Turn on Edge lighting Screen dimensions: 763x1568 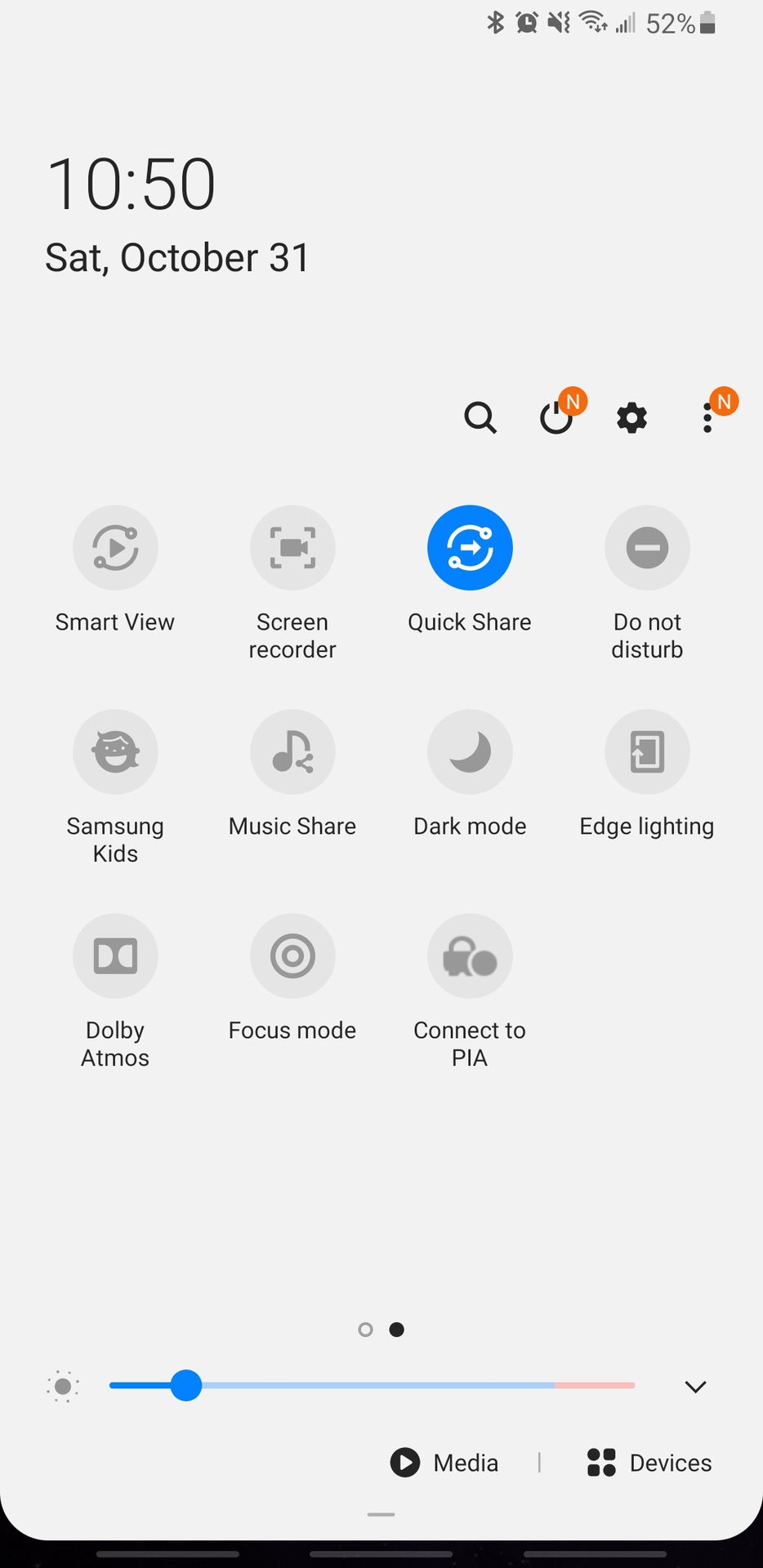point(647,752)
